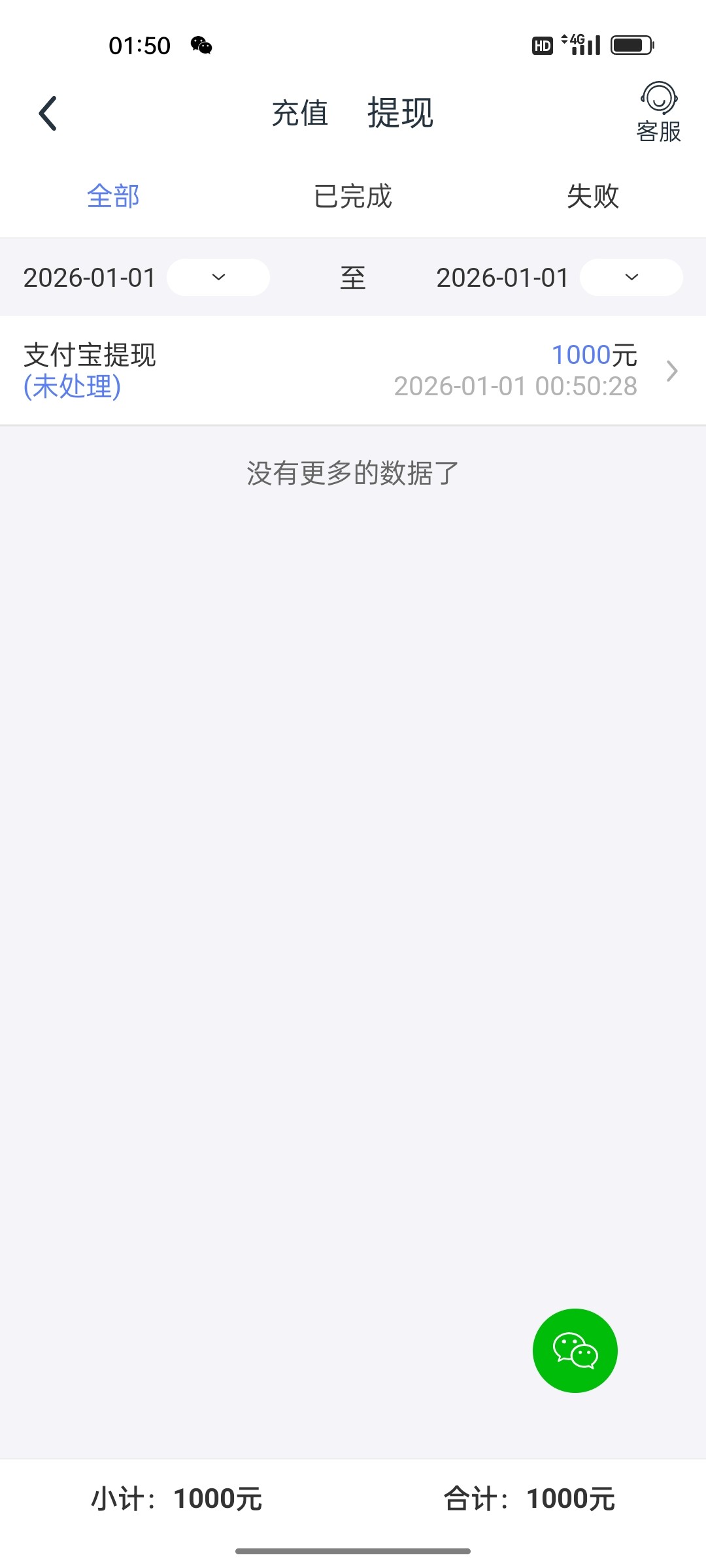Tap the green WeChat floating button
706x1568 pixels.
(x=575, y=1350)
